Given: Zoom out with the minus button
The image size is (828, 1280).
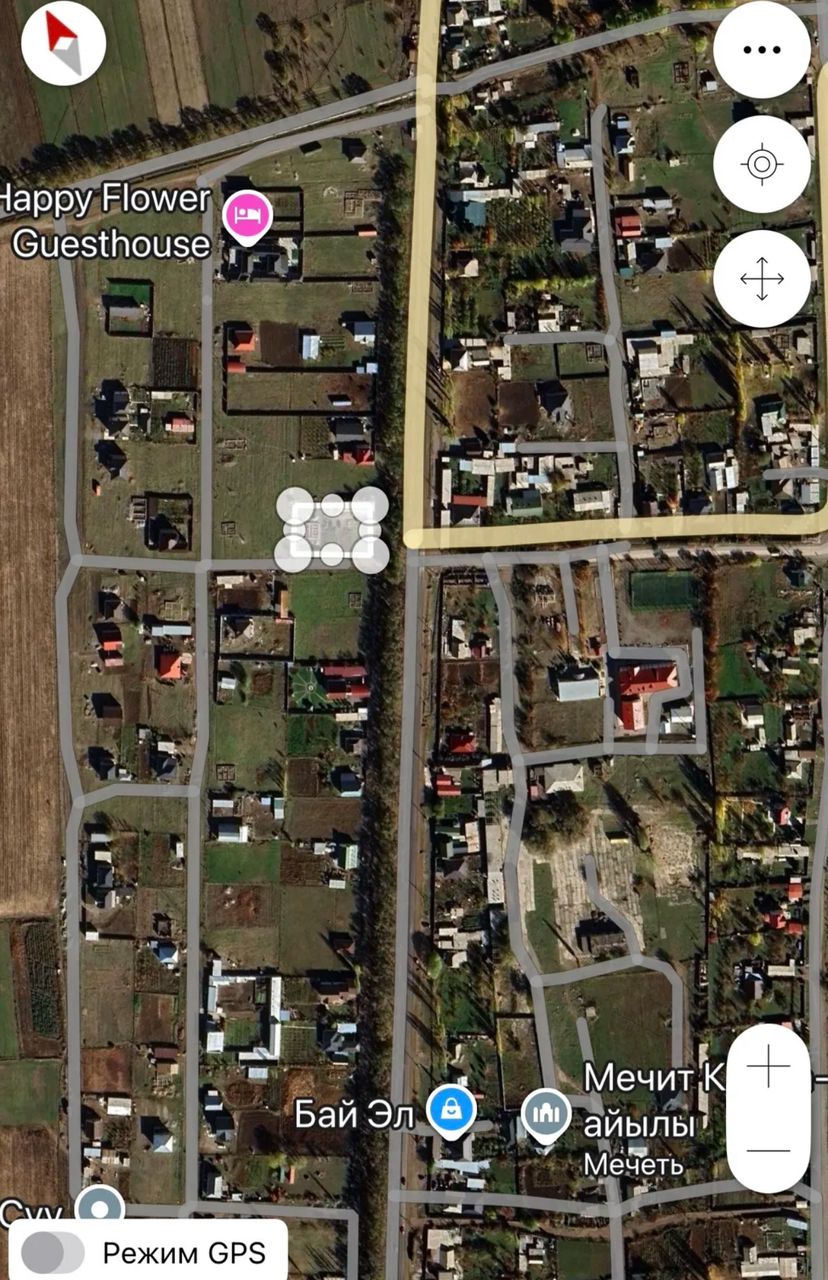Looking at the screenshot, I should 768,1150.
